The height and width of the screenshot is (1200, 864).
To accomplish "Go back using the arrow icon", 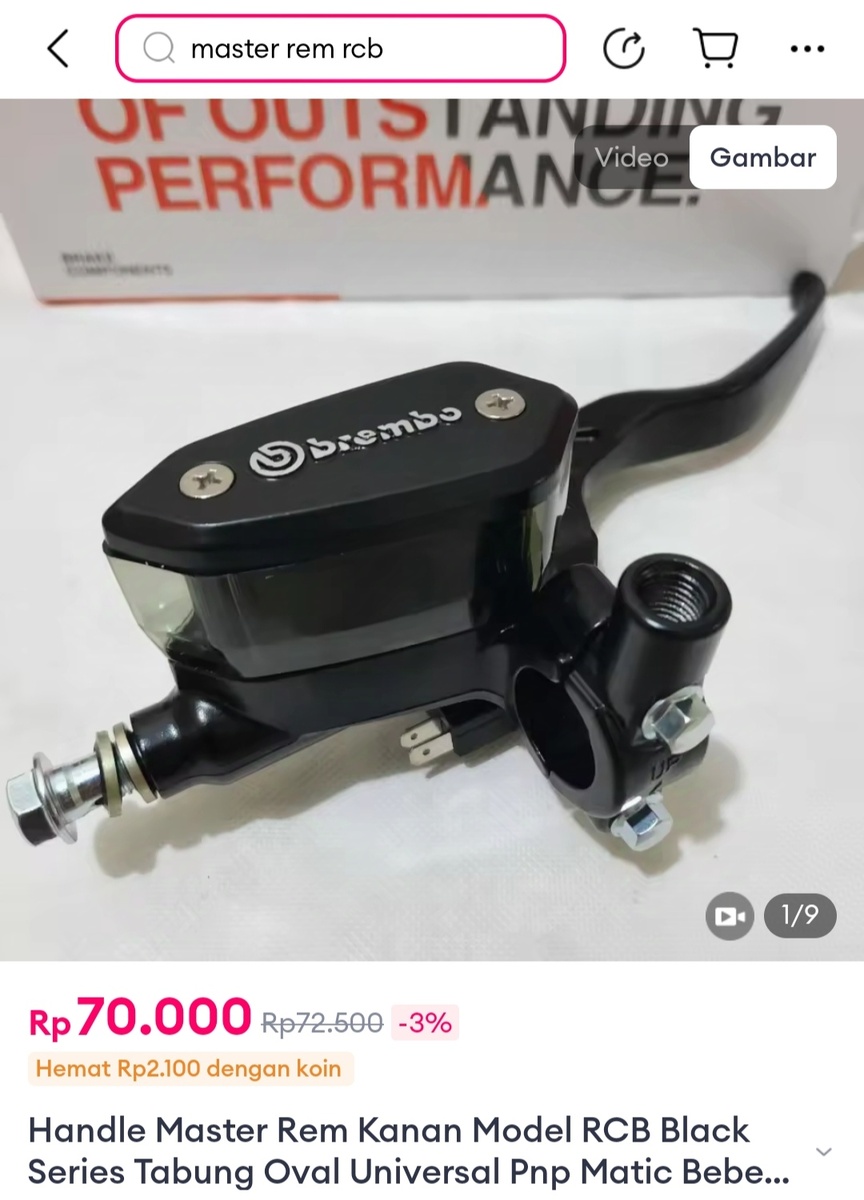I will (x=58, y=48).
